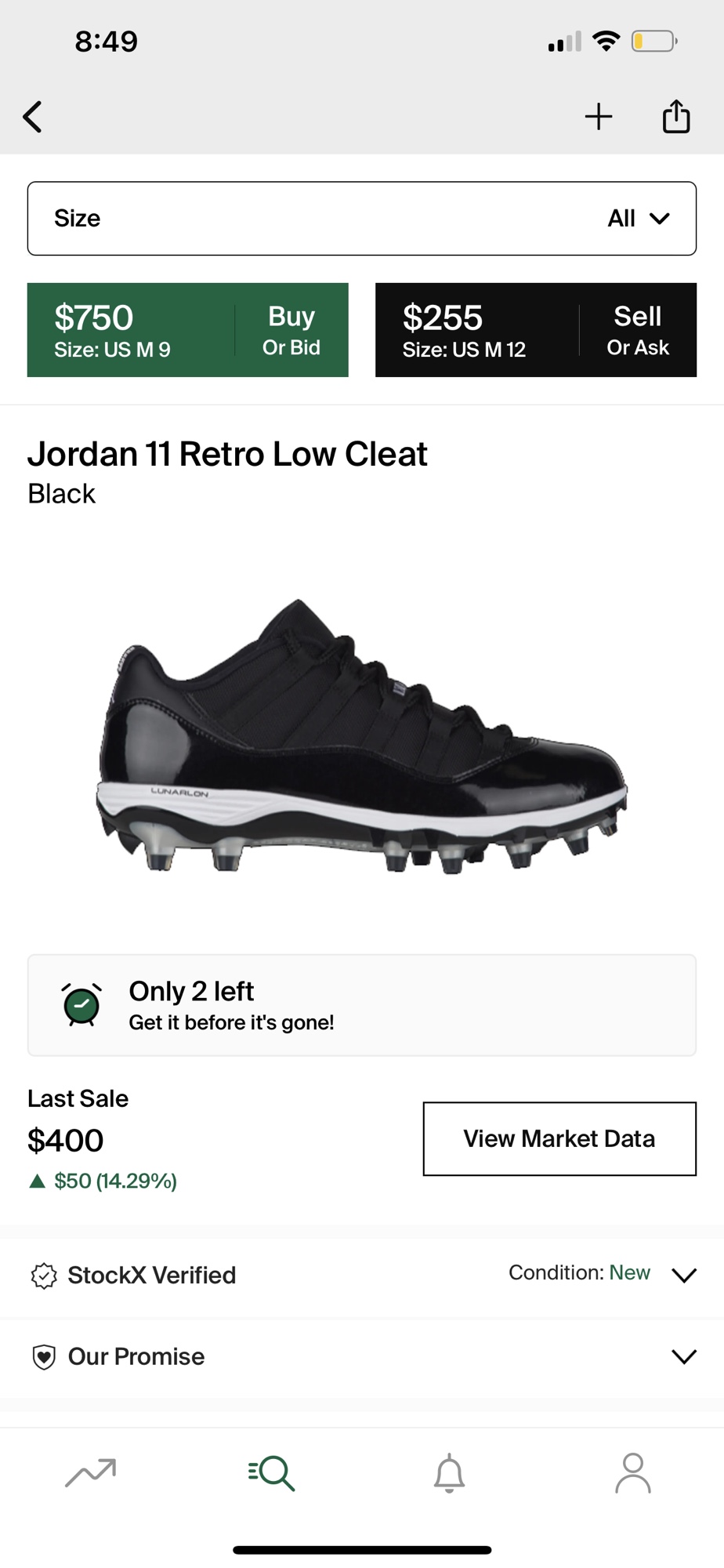
Task: Tap the $50 (14.29%) price change indicator
Action: (102, 1180)
